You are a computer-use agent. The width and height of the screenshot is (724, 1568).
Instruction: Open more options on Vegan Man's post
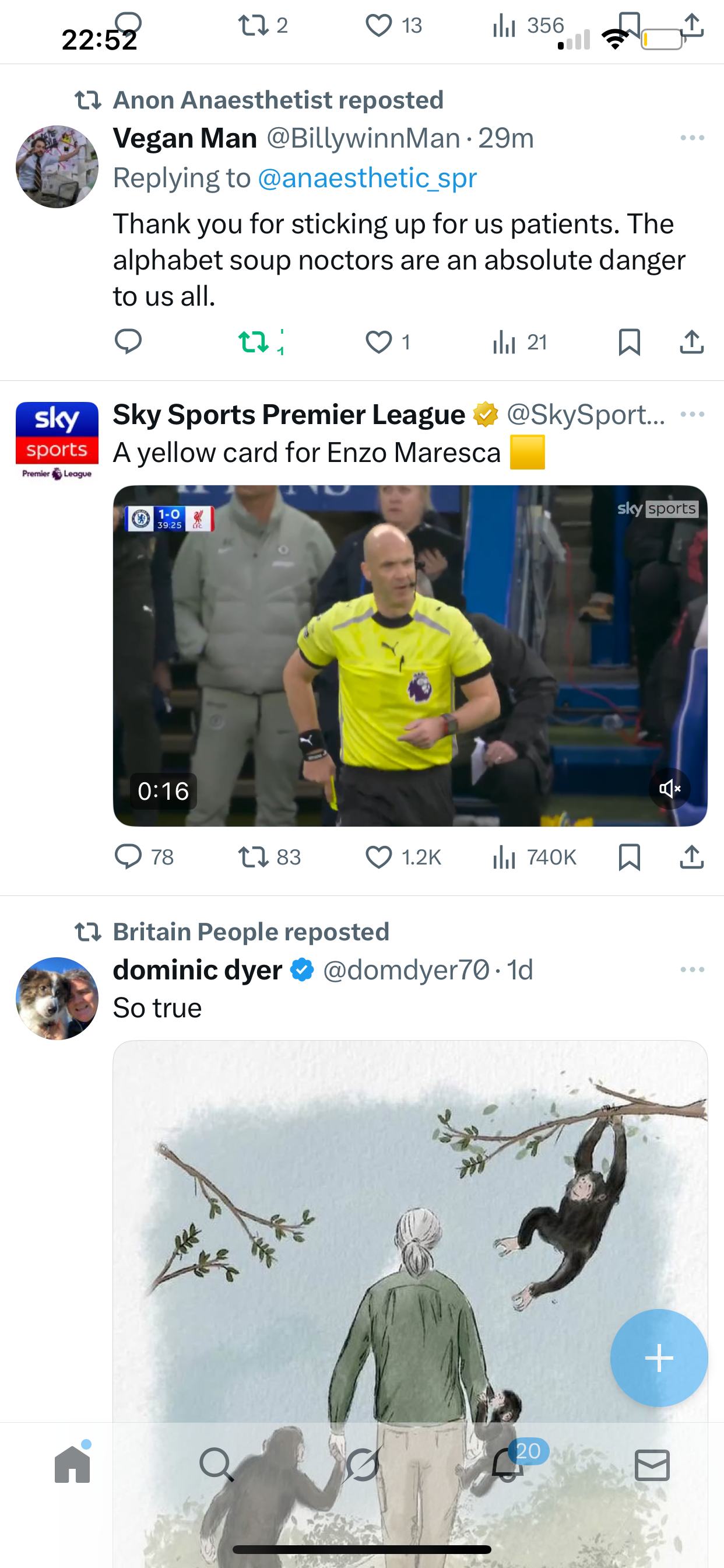pos(693,138)
